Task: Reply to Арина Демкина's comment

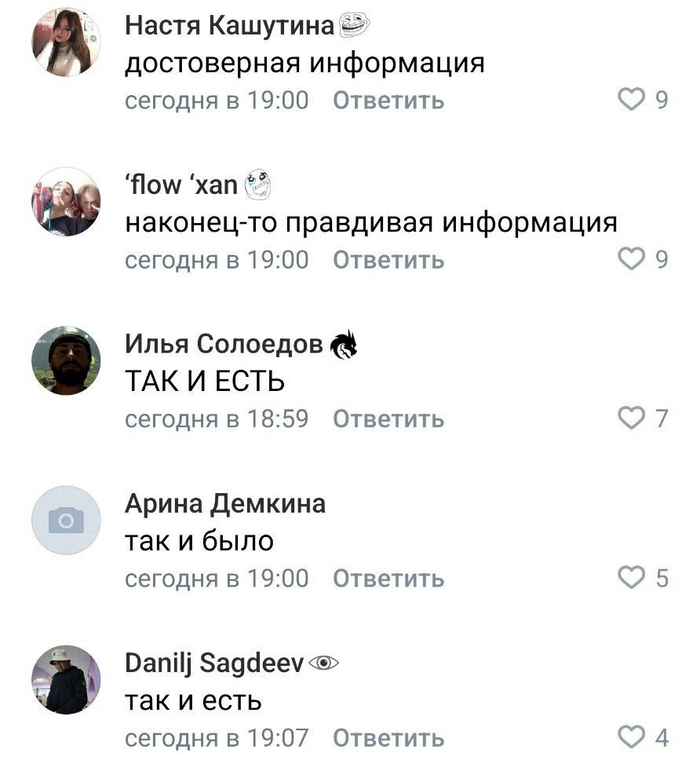Action: coord(388,578)
